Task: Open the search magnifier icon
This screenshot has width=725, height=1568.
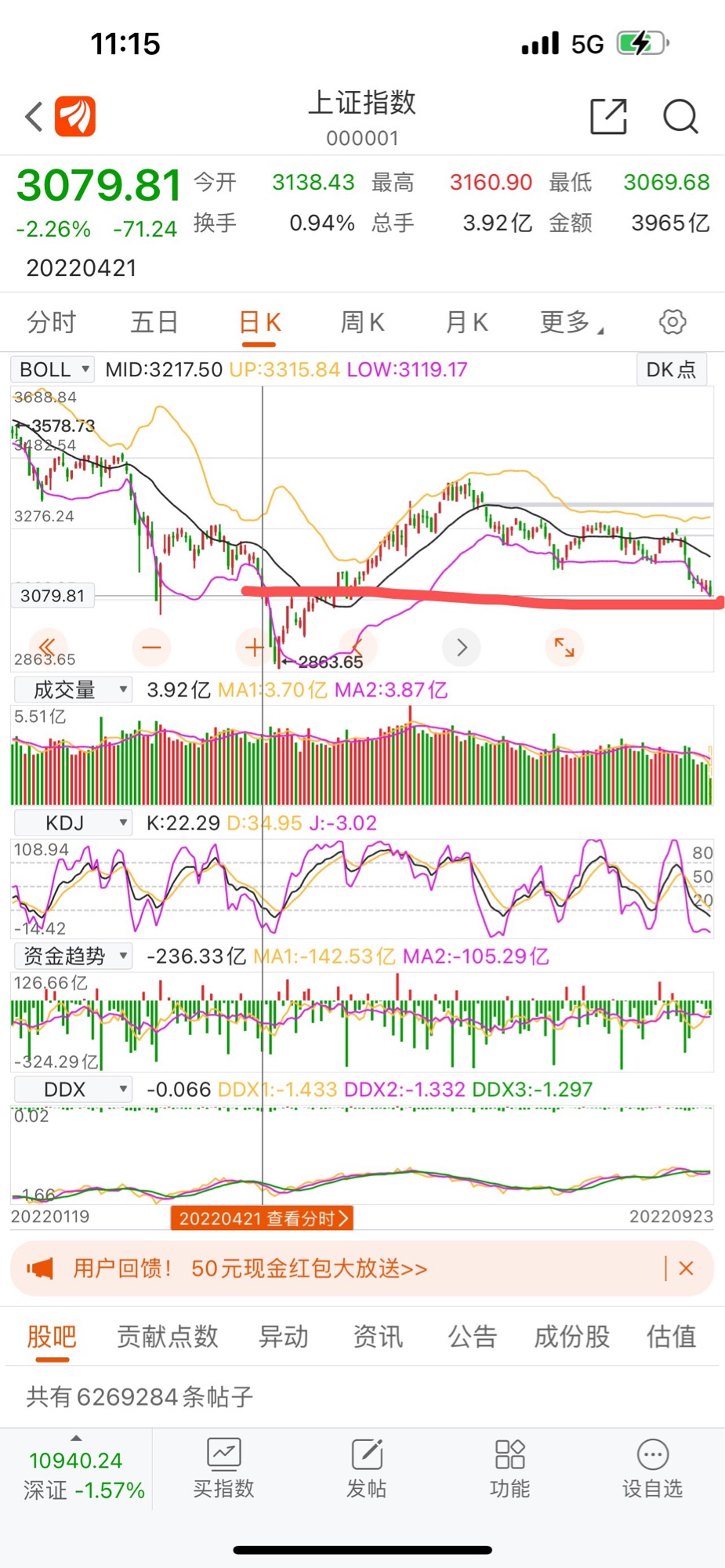Action: (x=680, y=117)
